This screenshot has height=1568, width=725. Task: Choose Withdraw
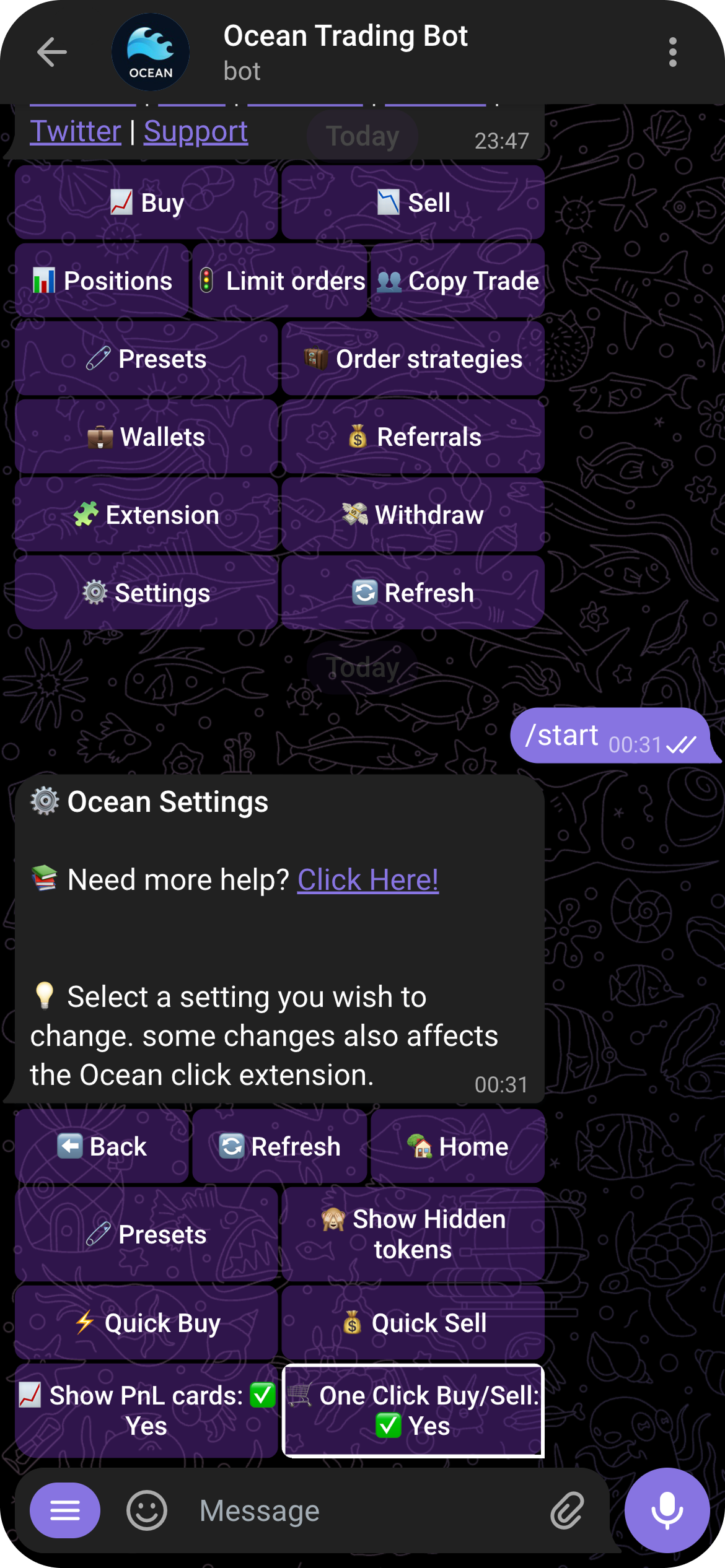point(413,515)
